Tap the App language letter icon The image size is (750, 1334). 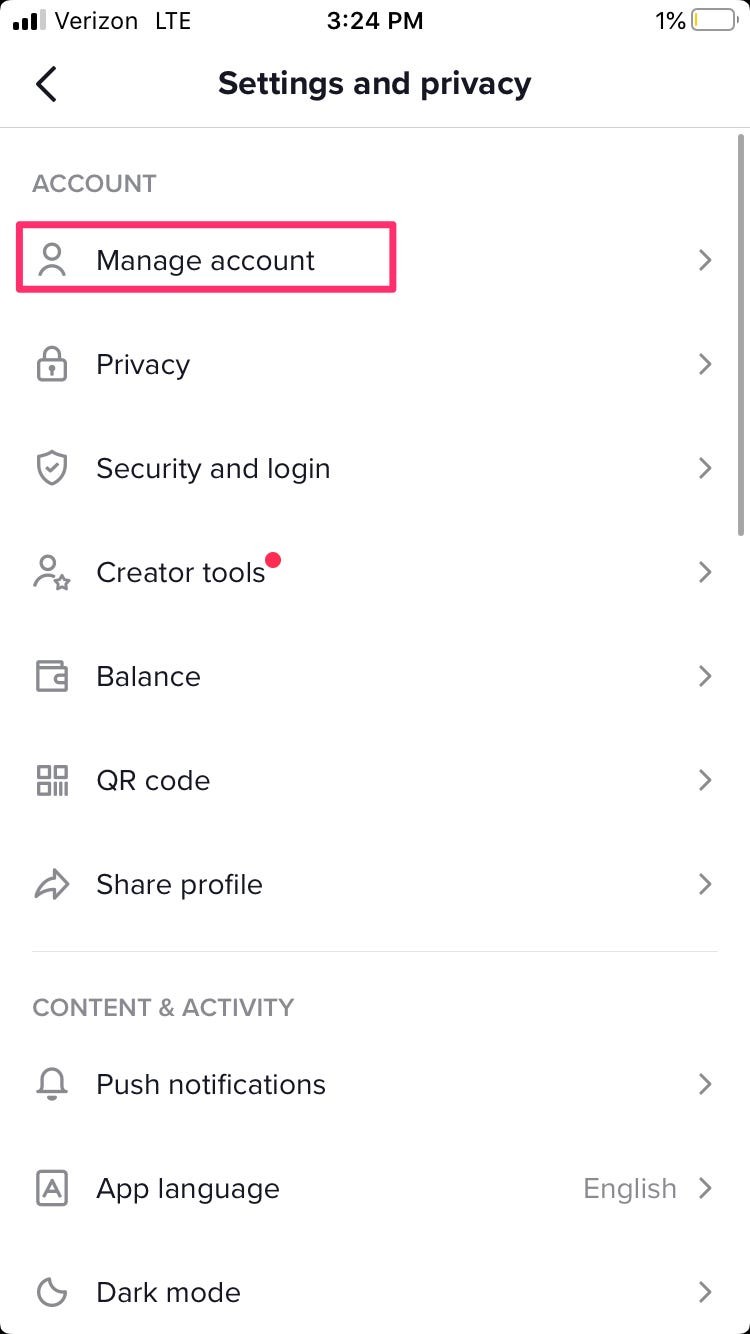tap(52, 1188)
